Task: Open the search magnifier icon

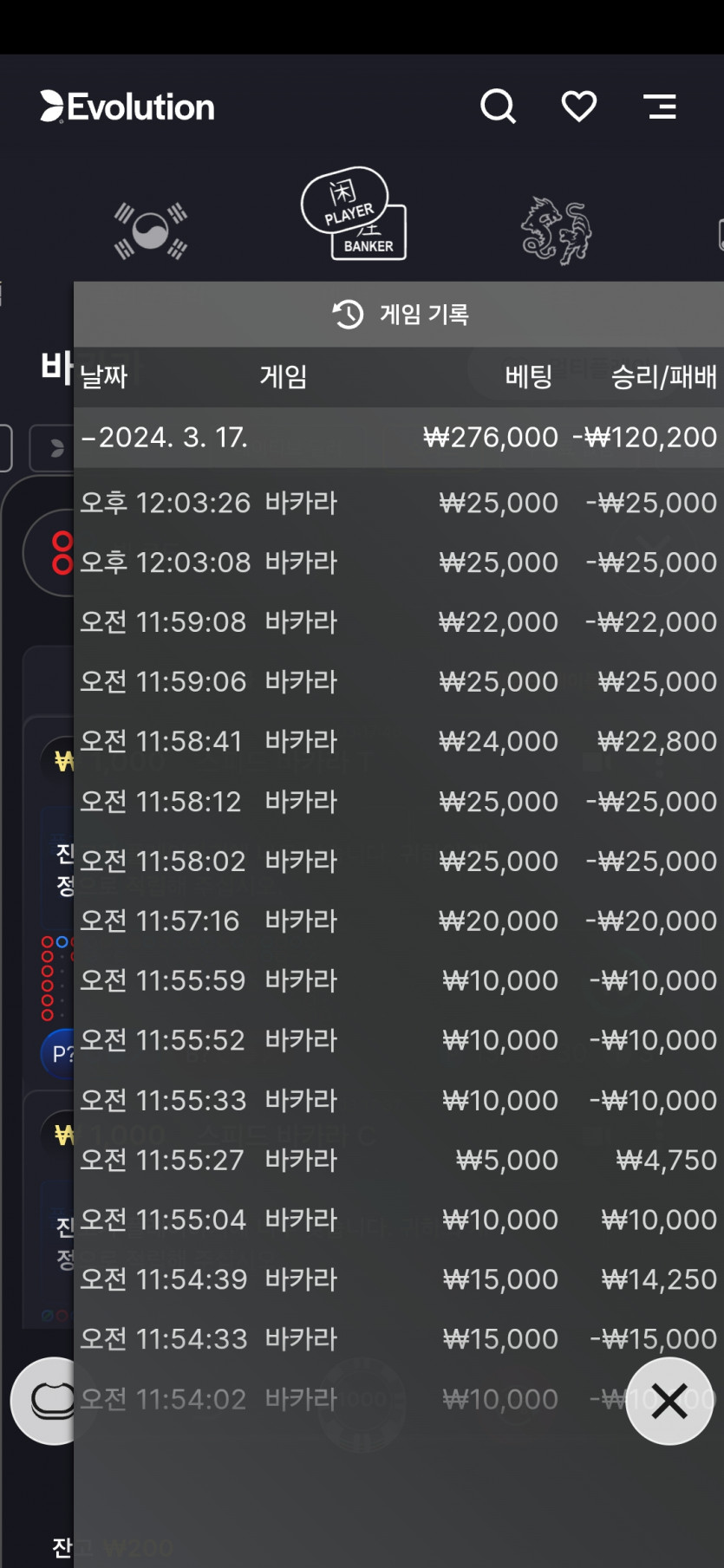Action: click(499, 107)
